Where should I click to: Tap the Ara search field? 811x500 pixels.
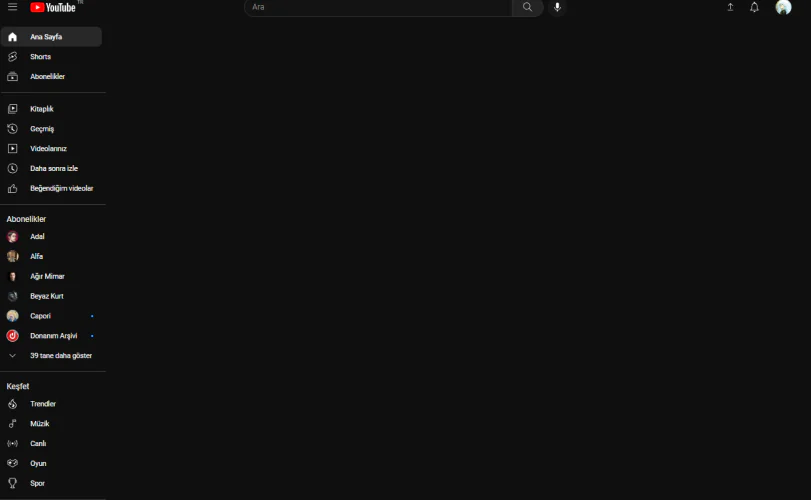tap(380, 7)
